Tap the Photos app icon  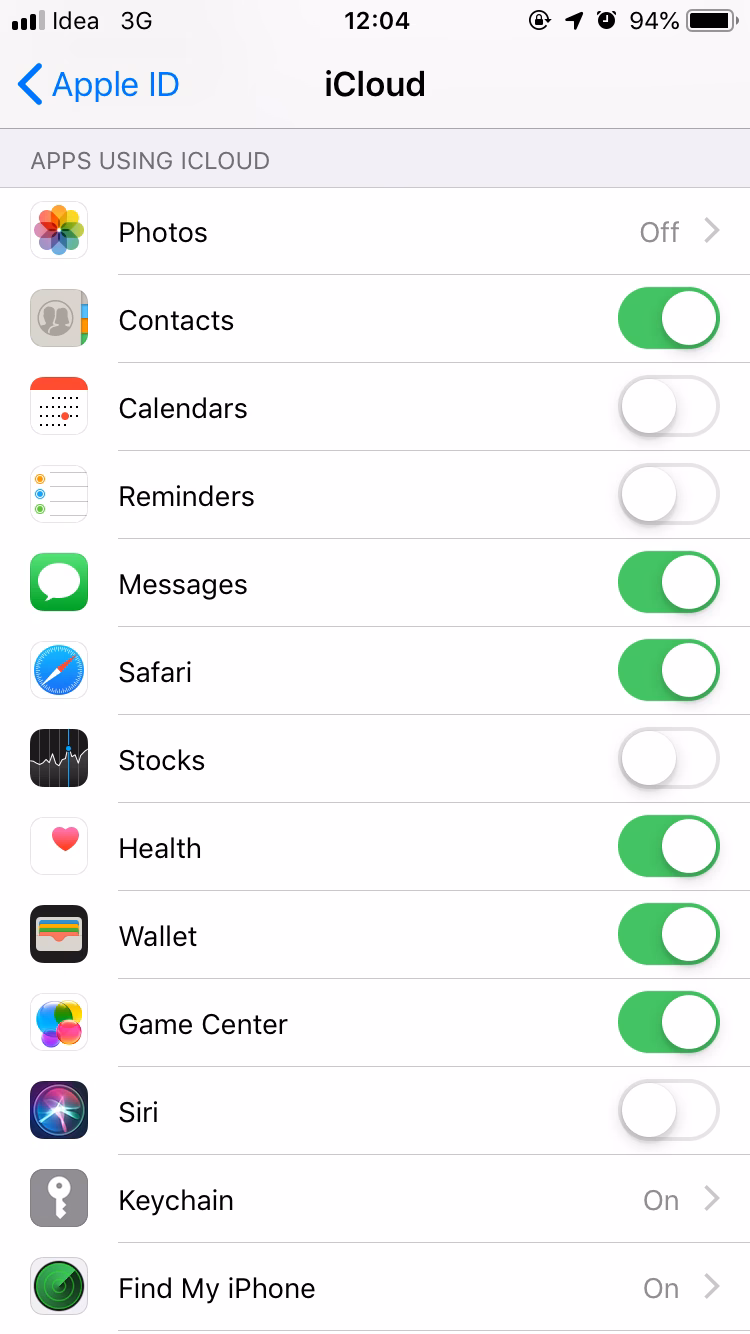click(x=58, y=230)
